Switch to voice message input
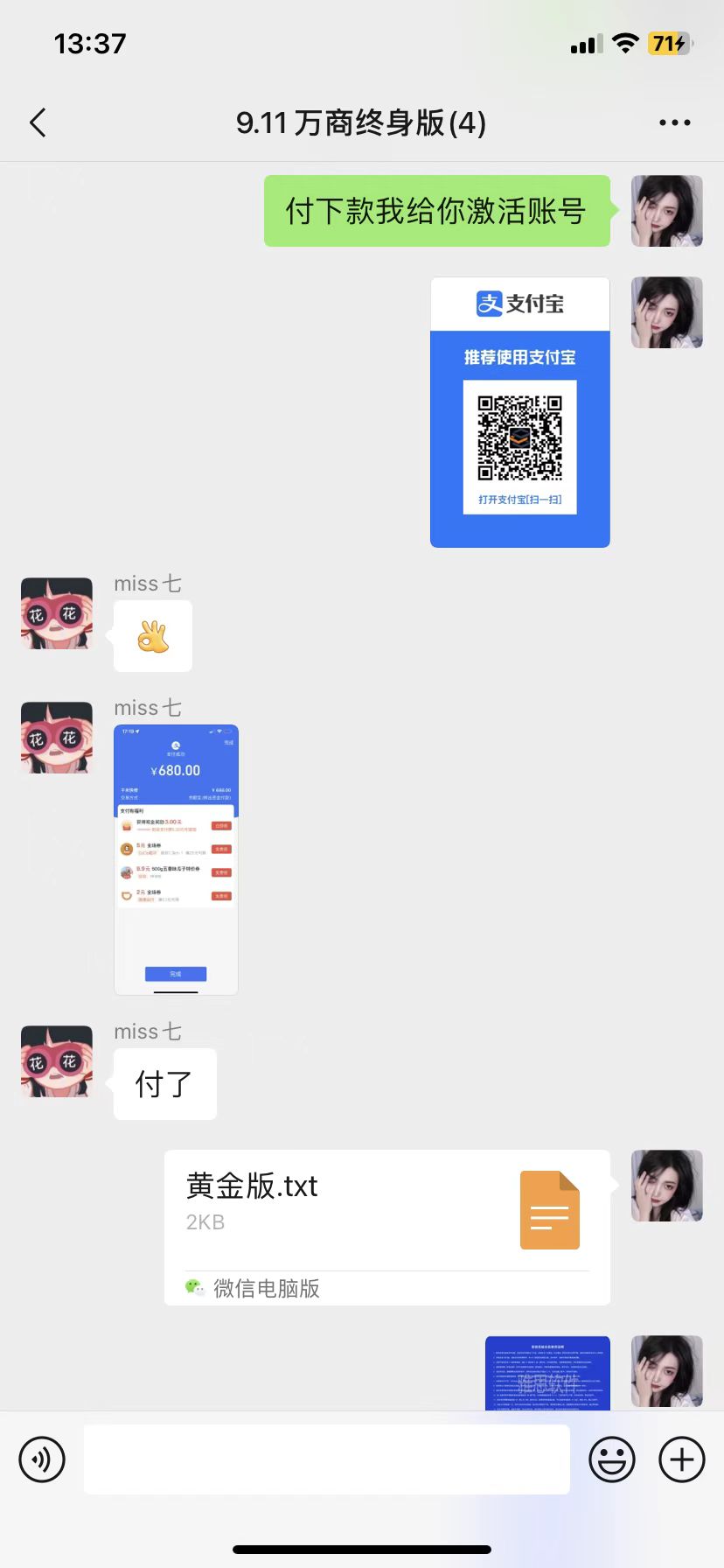Image resolution: width=724 pixels, height=1568 pixels. (42, 1459)
